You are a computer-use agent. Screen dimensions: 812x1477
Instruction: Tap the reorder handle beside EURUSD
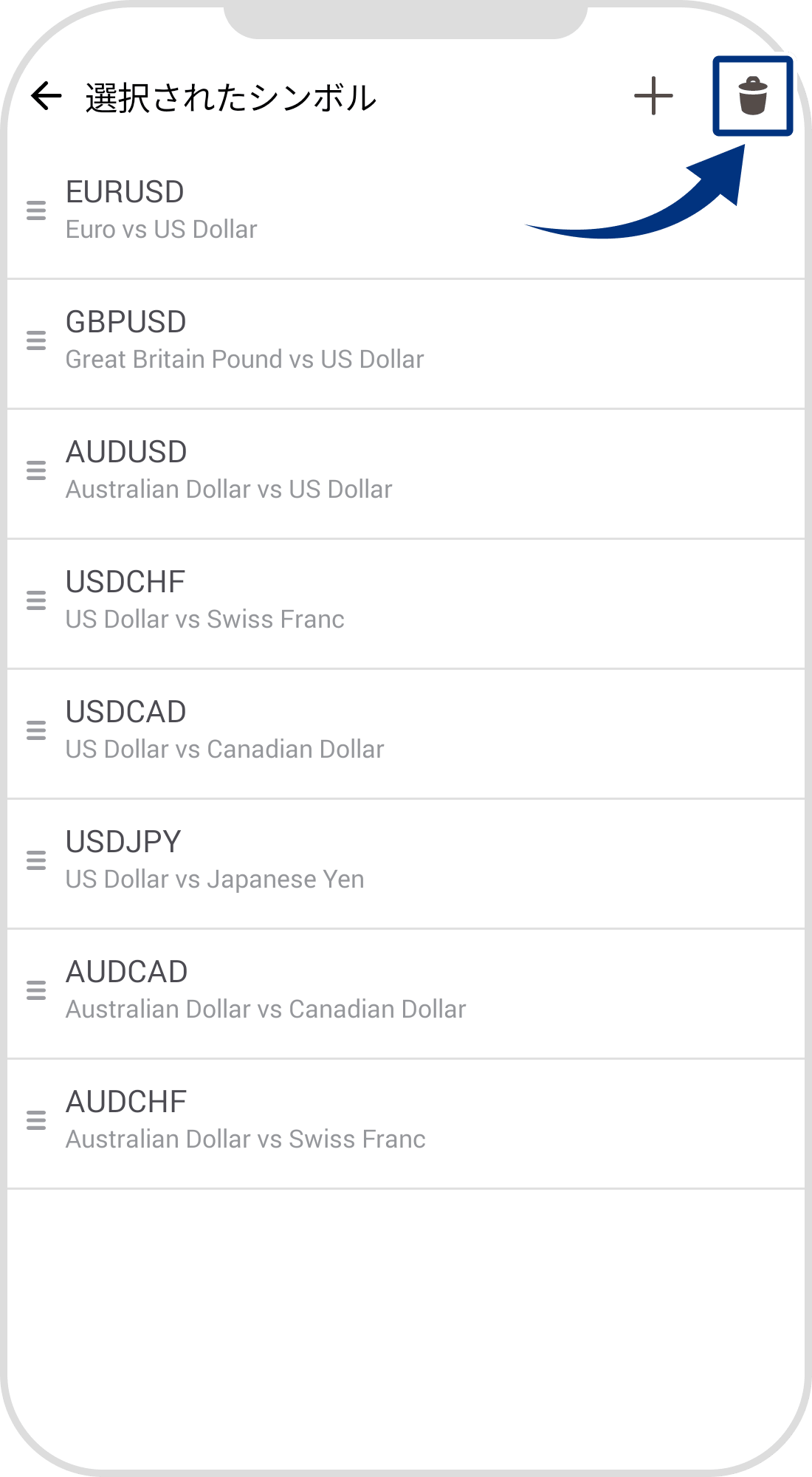click(x=36, y=211)
